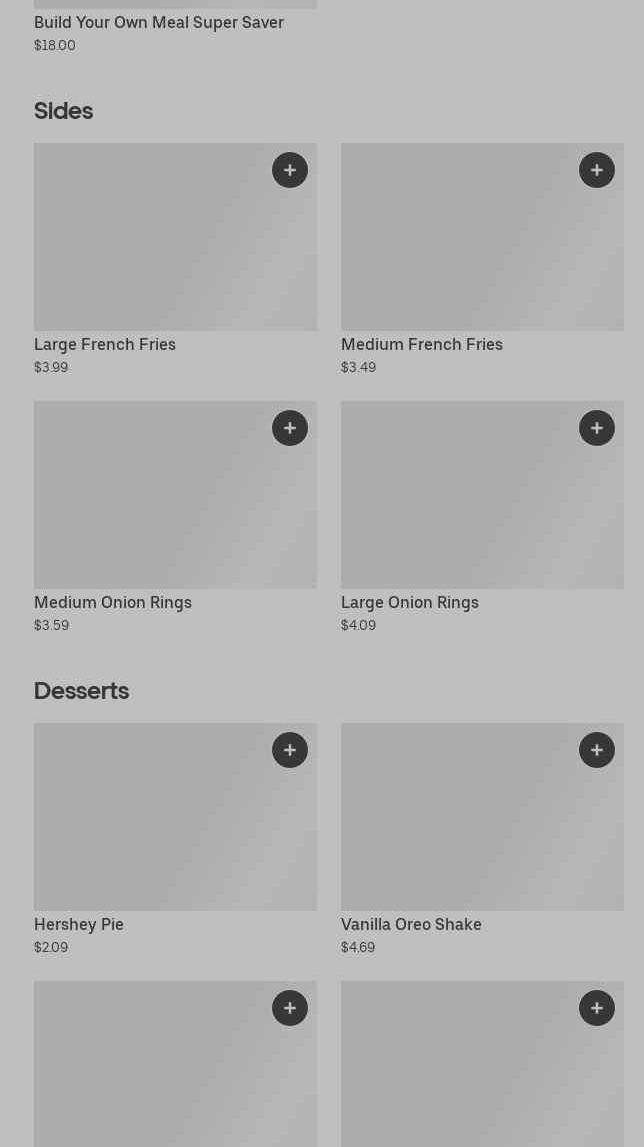View Large Onion Rings item details

(482, 518)
